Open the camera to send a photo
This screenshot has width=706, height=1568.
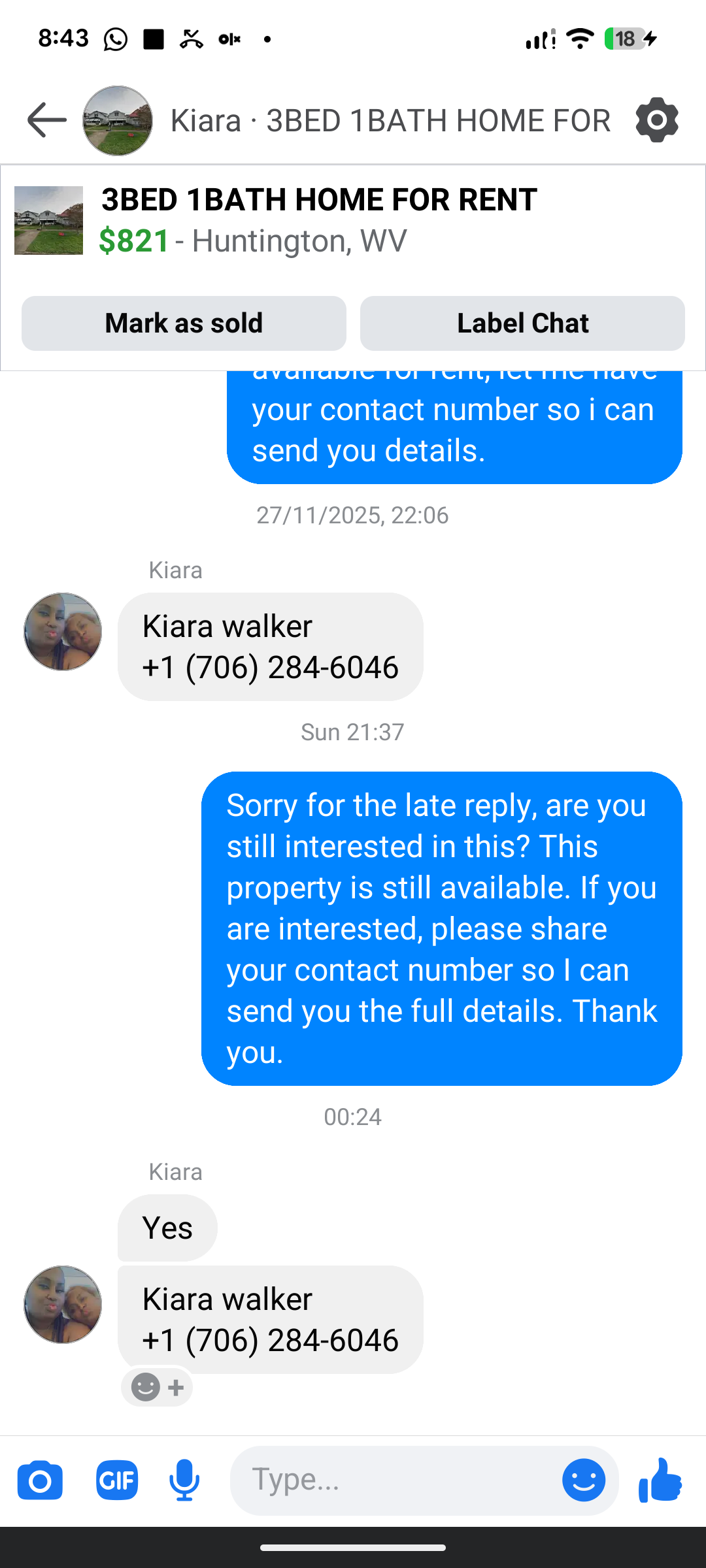pyautogui.click(x=40, y=1480)
